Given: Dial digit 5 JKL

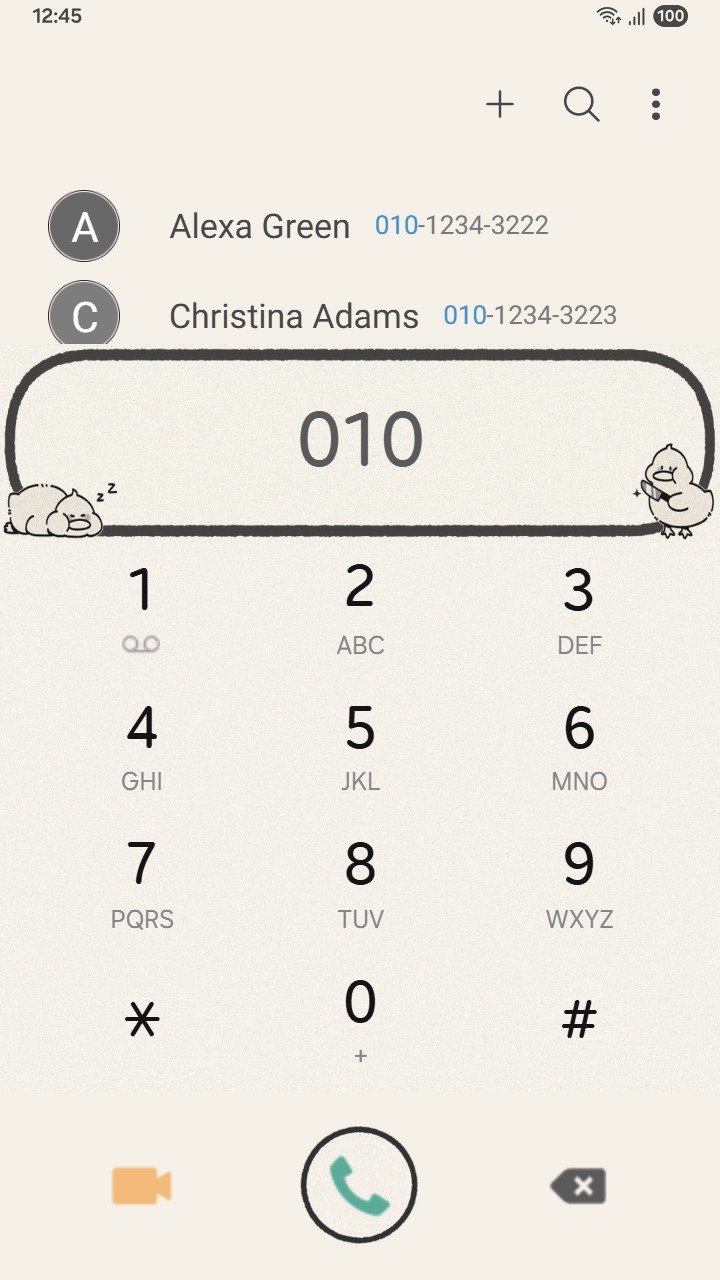Looking at the screenshot, I should (x=360, y=745).
